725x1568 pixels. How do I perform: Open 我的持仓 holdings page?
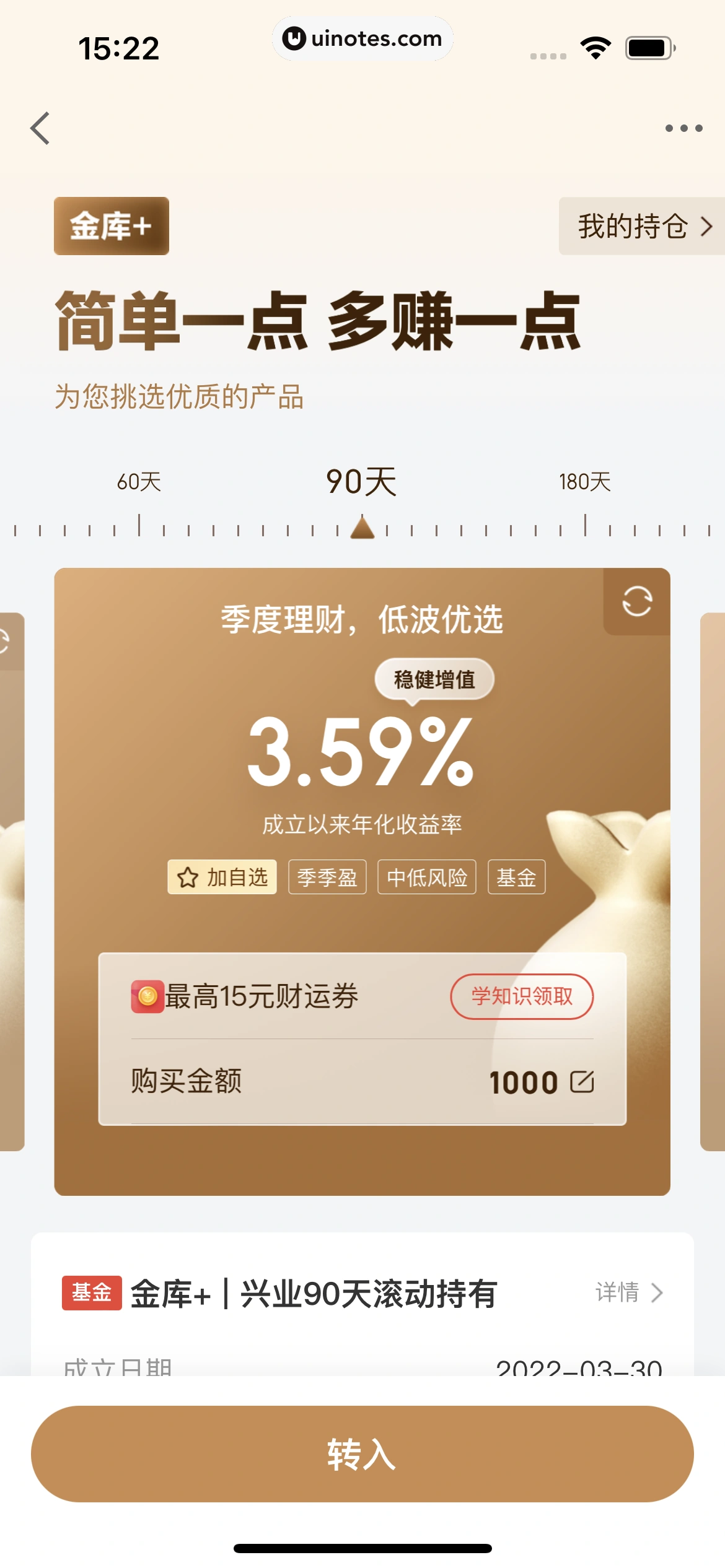pos(643,226)
